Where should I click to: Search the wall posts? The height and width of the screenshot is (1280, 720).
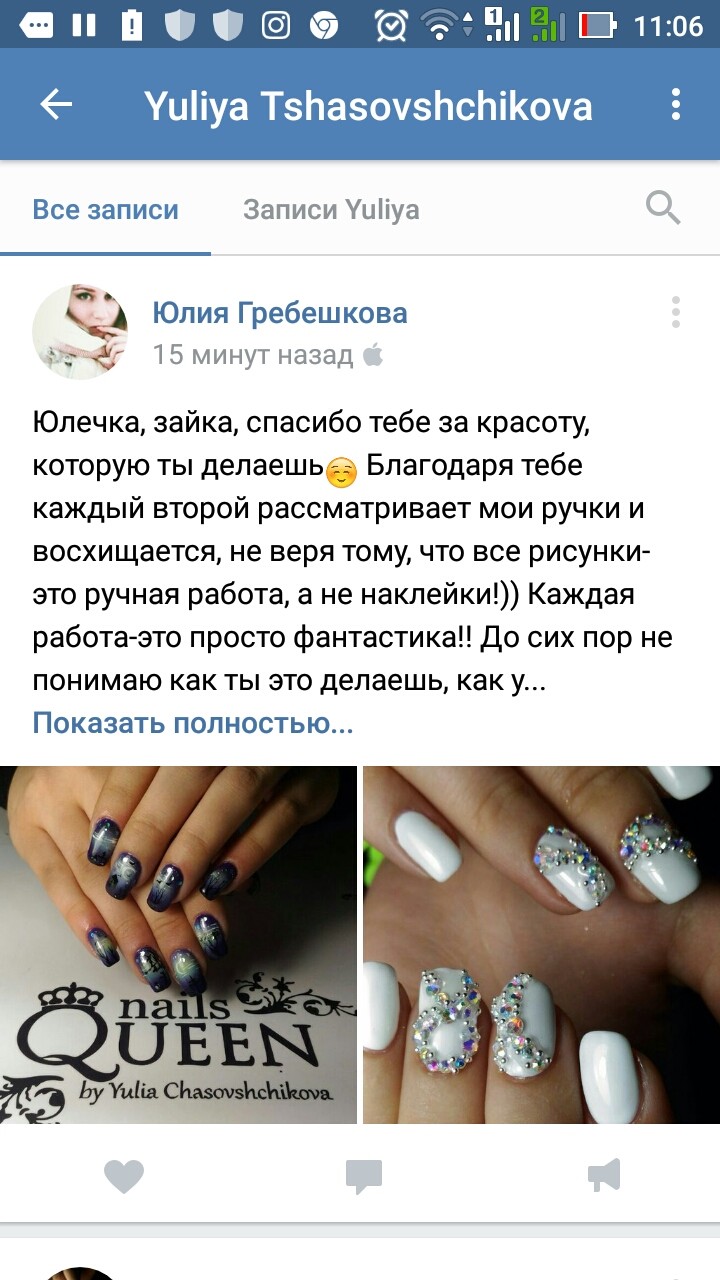(663, 208)
